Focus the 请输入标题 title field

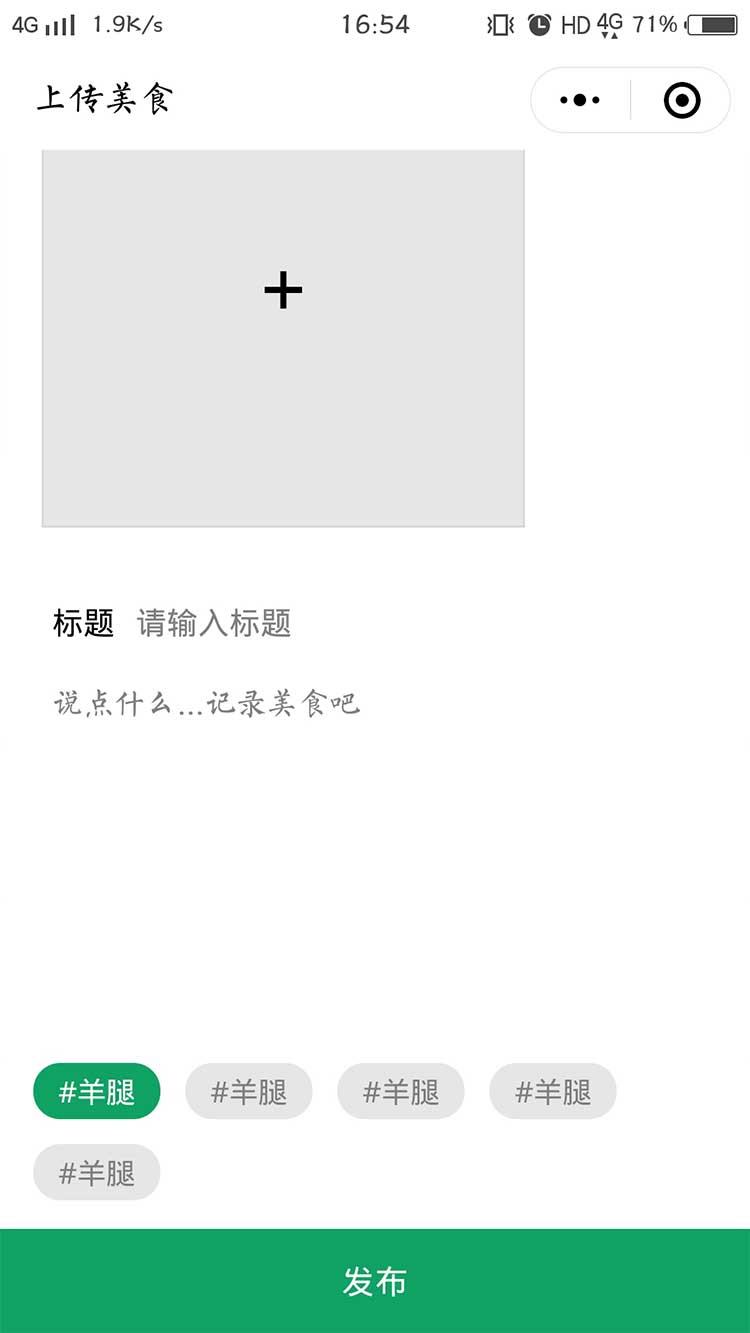coord(400,624)
